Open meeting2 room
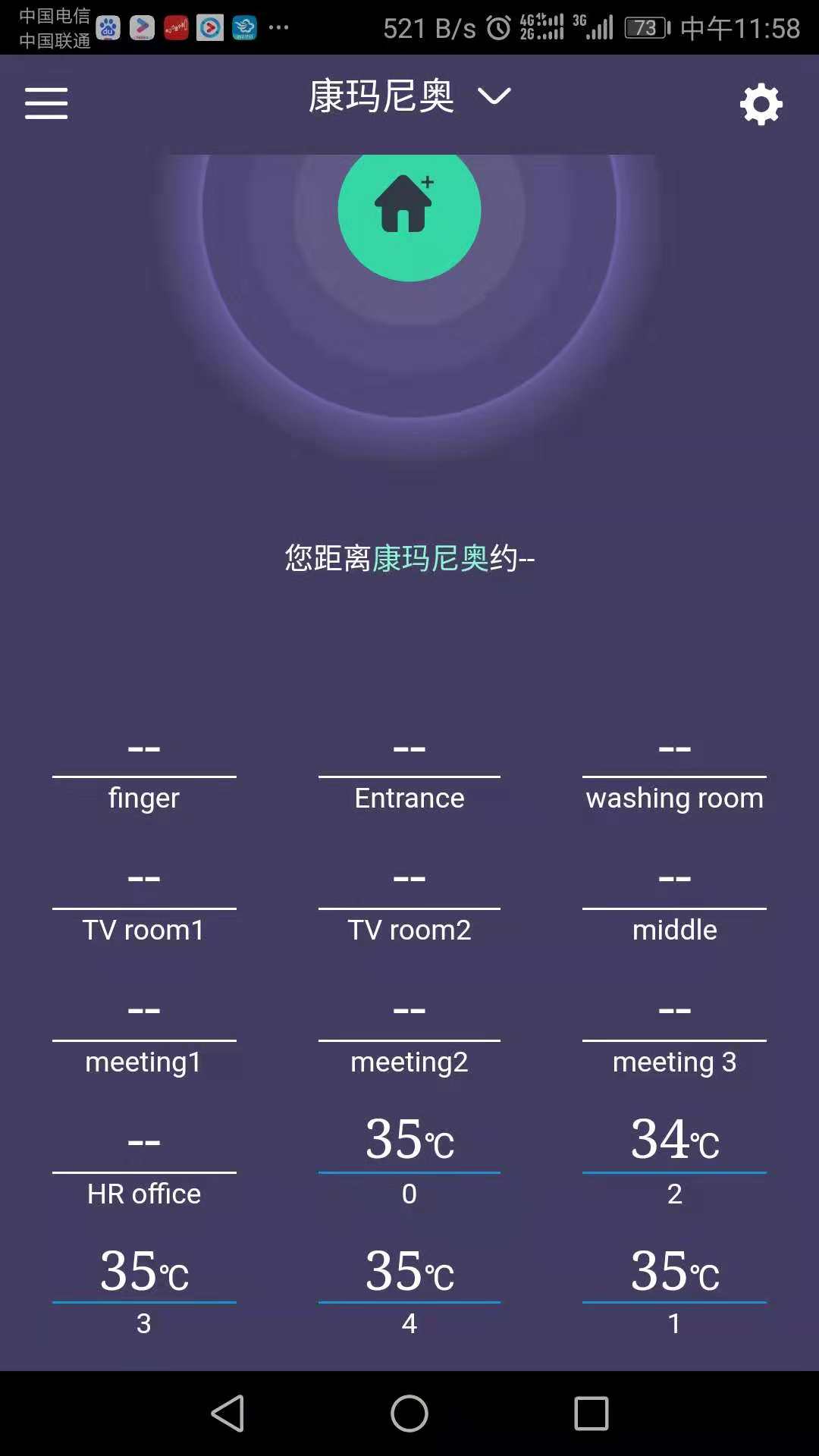Viewport: 819px width, 1456px height. click(x=409, y=1037)
